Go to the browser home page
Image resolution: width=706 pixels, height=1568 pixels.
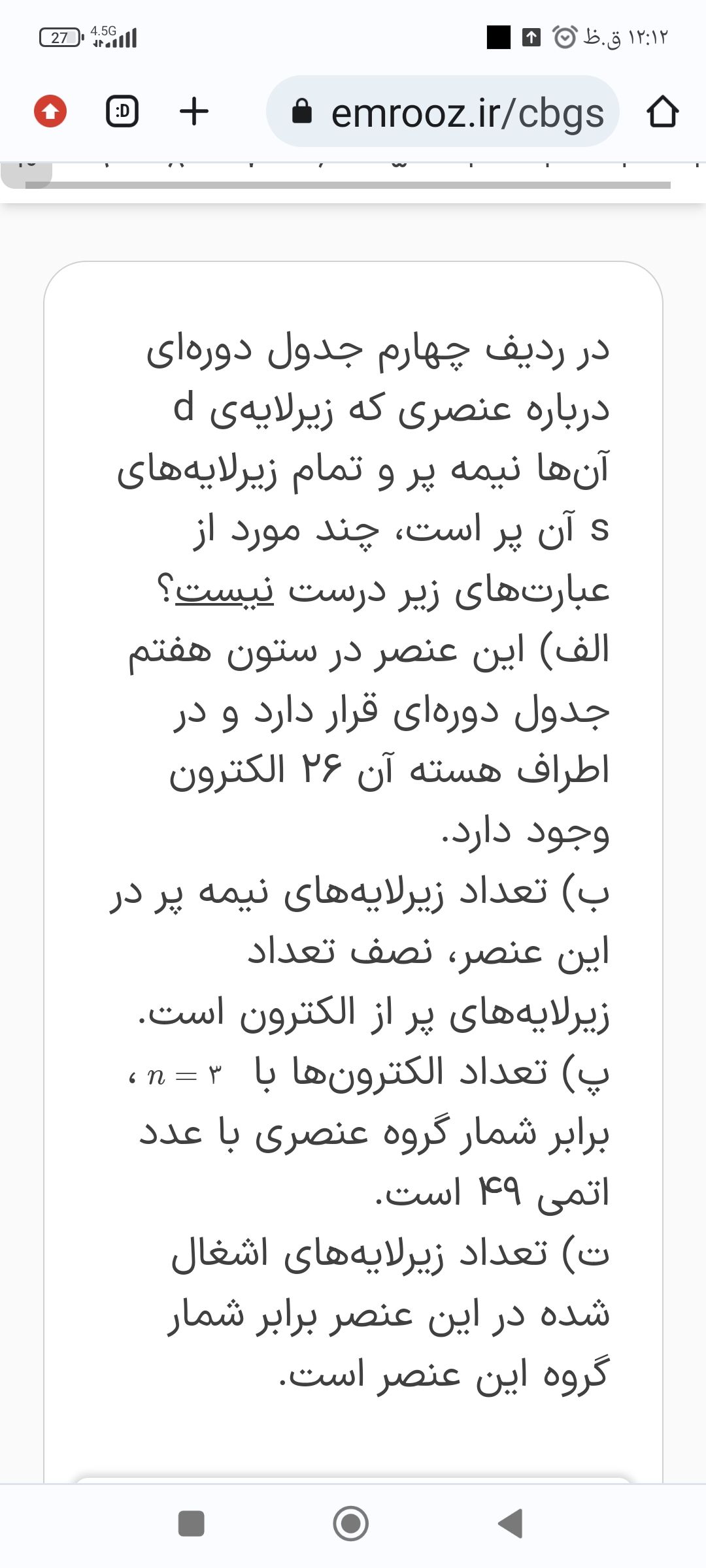pos(662,112)
